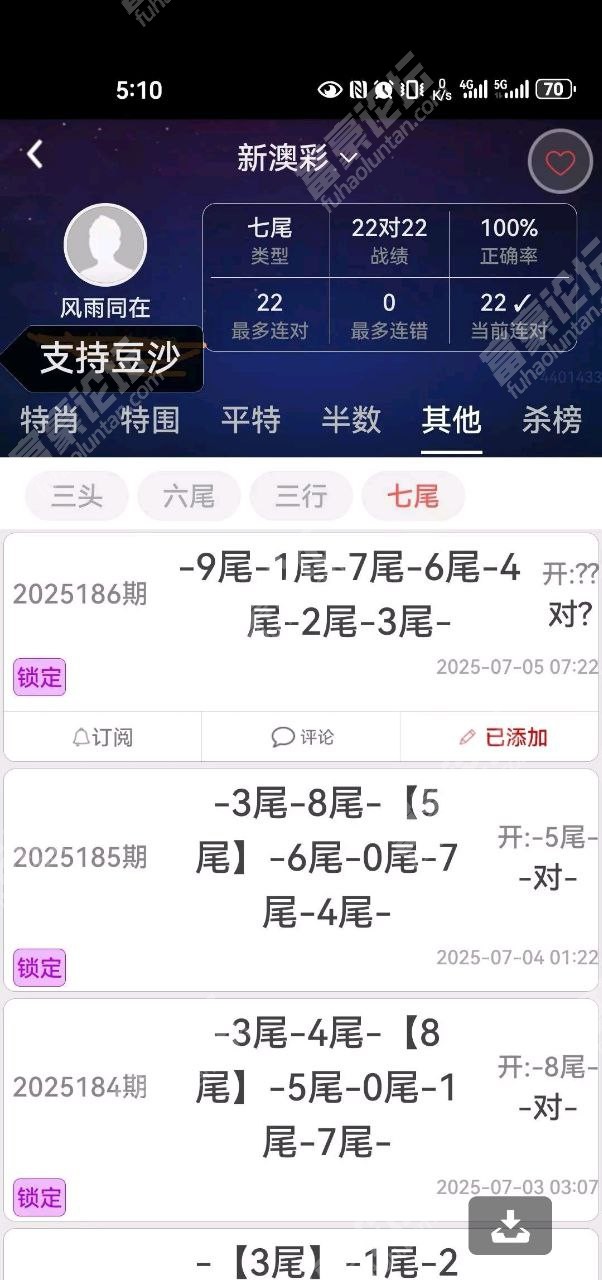Open 评论 comments for period 2025186

[x=302, y=737]
